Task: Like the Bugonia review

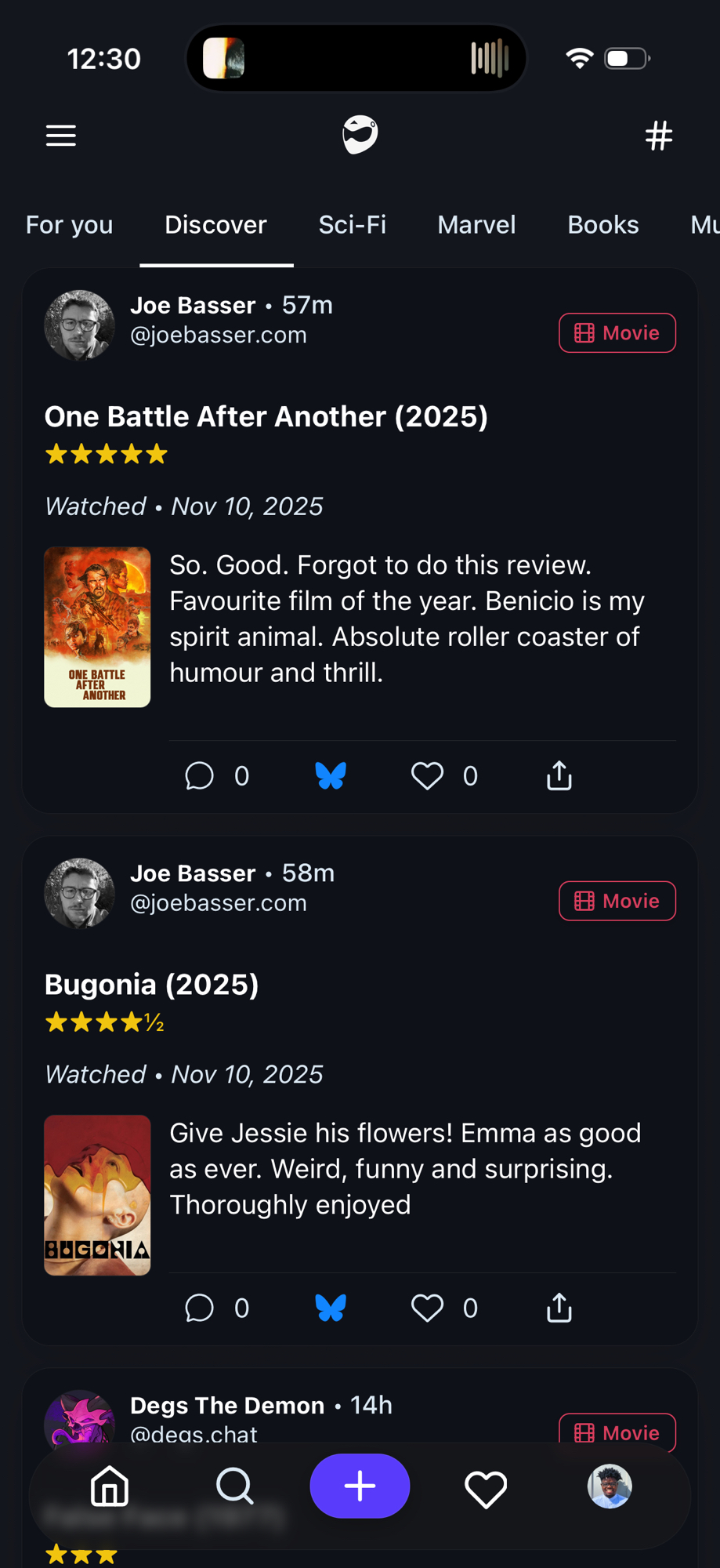Action: tap(427, 1308)
